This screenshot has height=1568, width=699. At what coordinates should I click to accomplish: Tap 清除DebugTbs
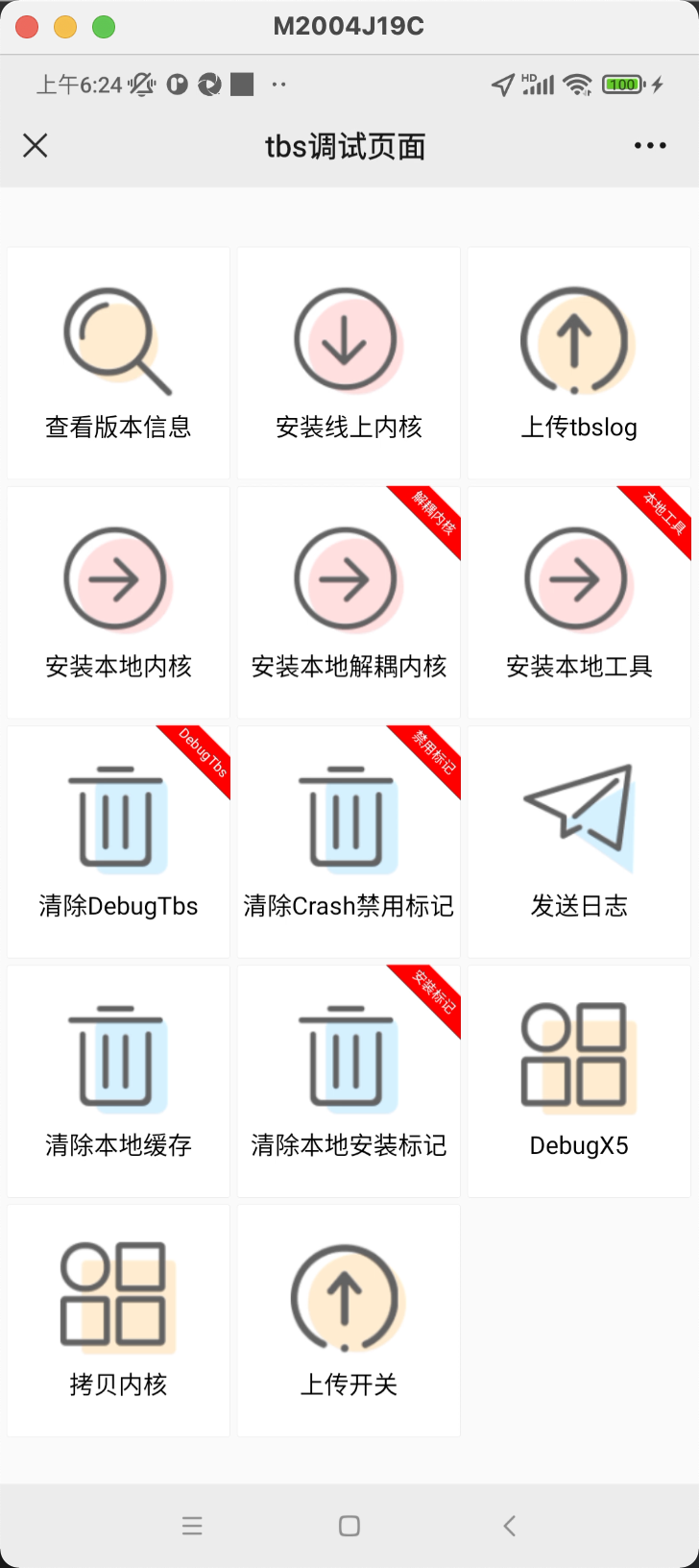(118, 842)
